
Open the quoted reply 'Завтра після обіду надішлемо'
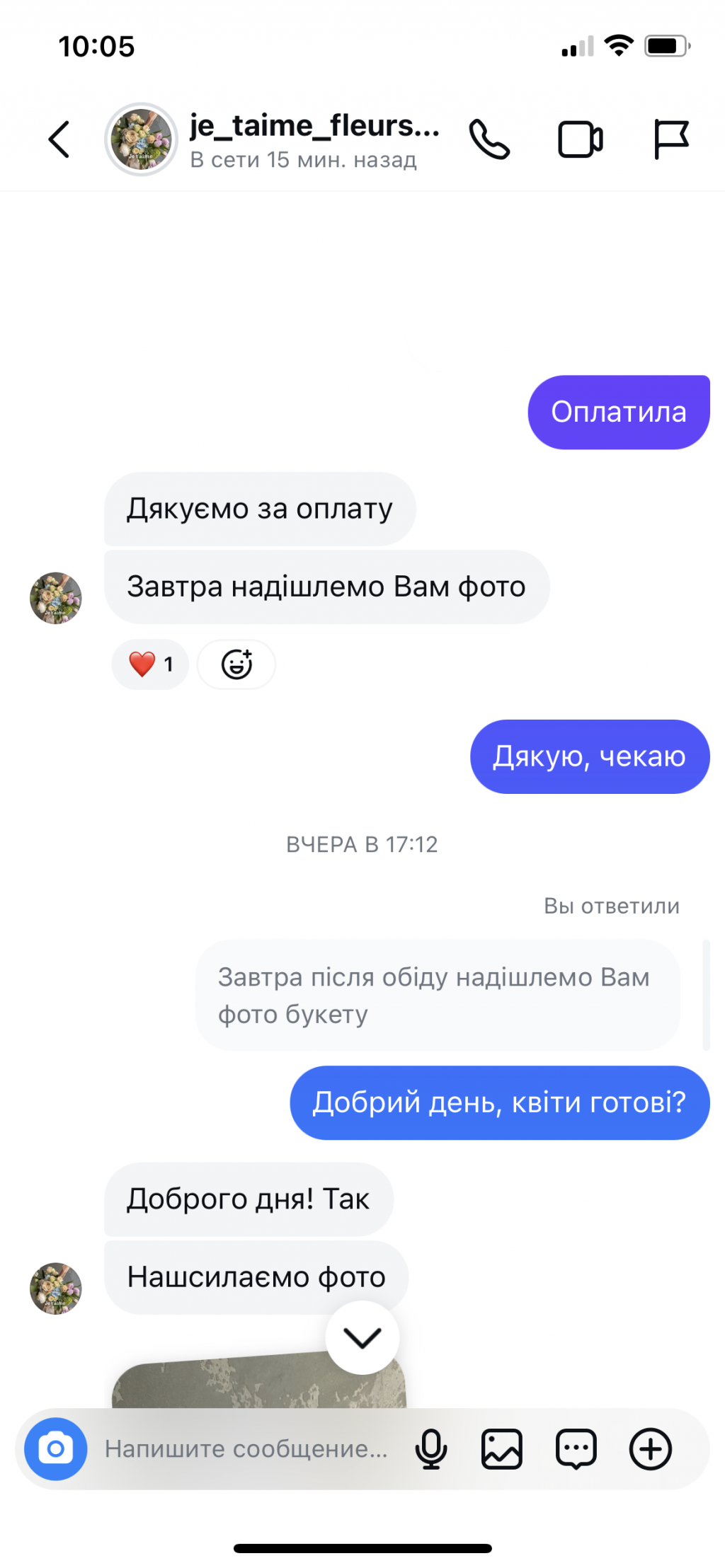437,995
